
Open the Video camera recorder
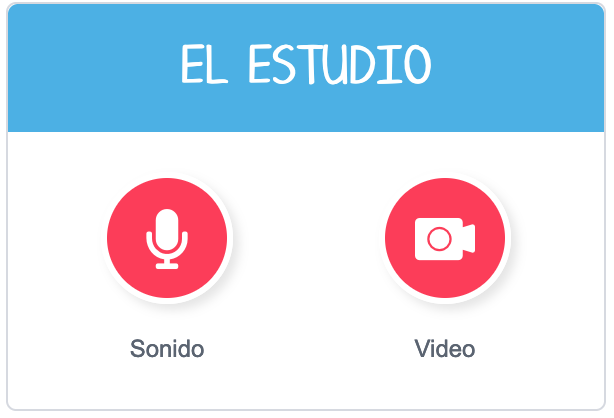coord(445,239)
